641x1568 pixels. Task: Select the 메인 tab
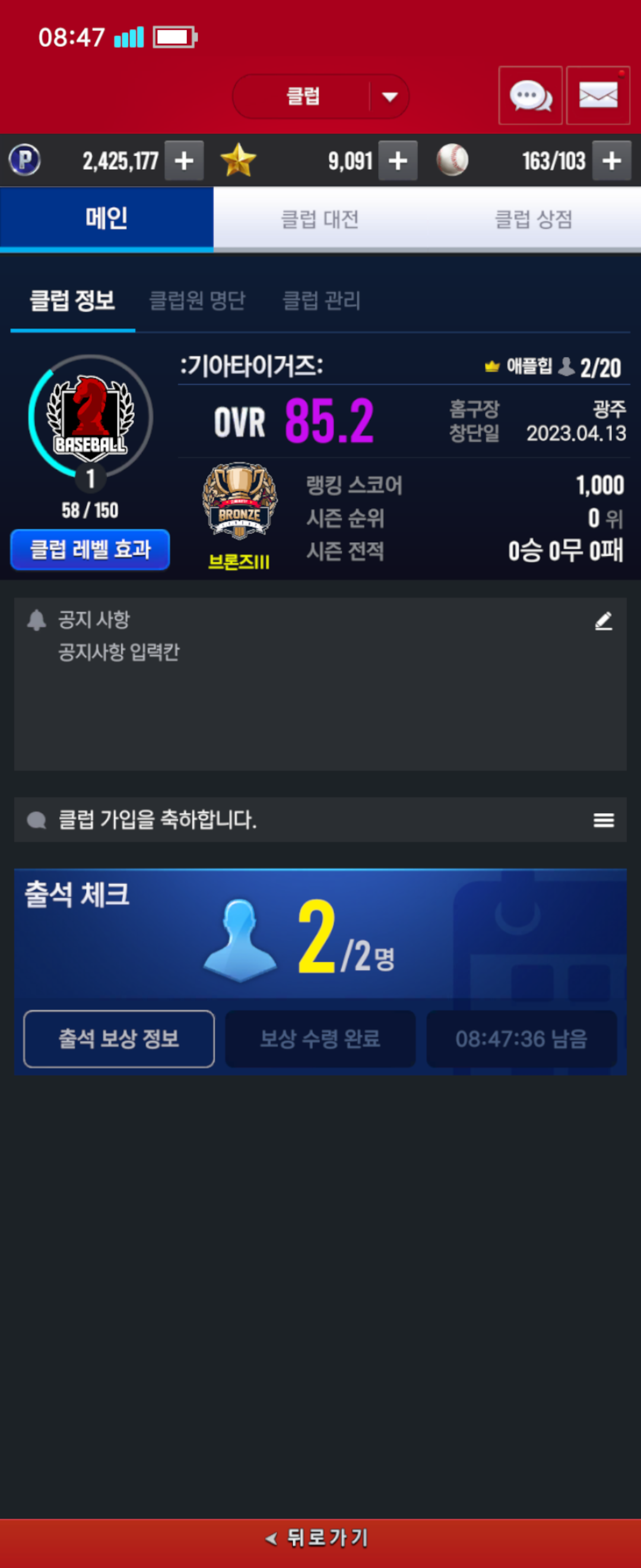(x=106, y=219)
